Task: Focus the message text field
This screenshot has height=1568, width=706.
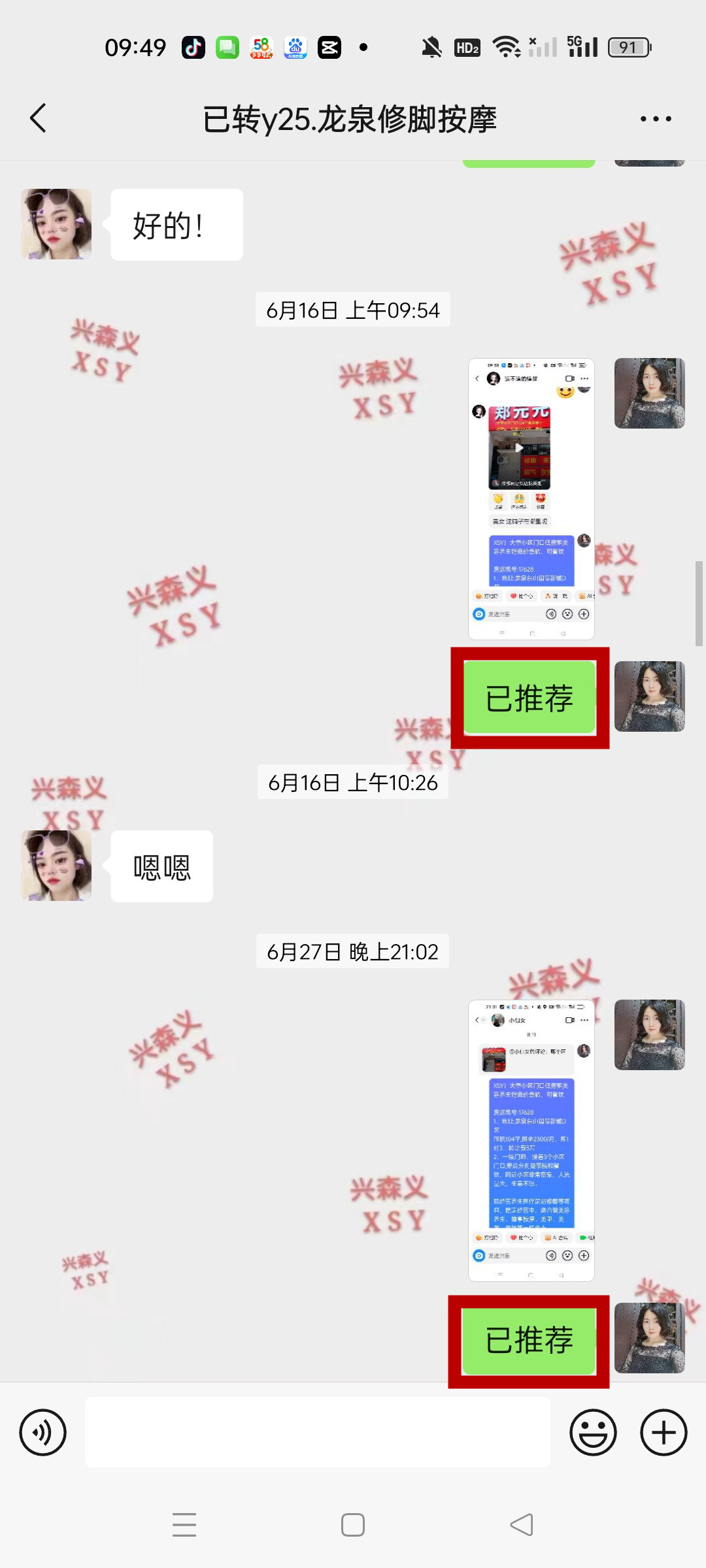Action: point(317,1432)
